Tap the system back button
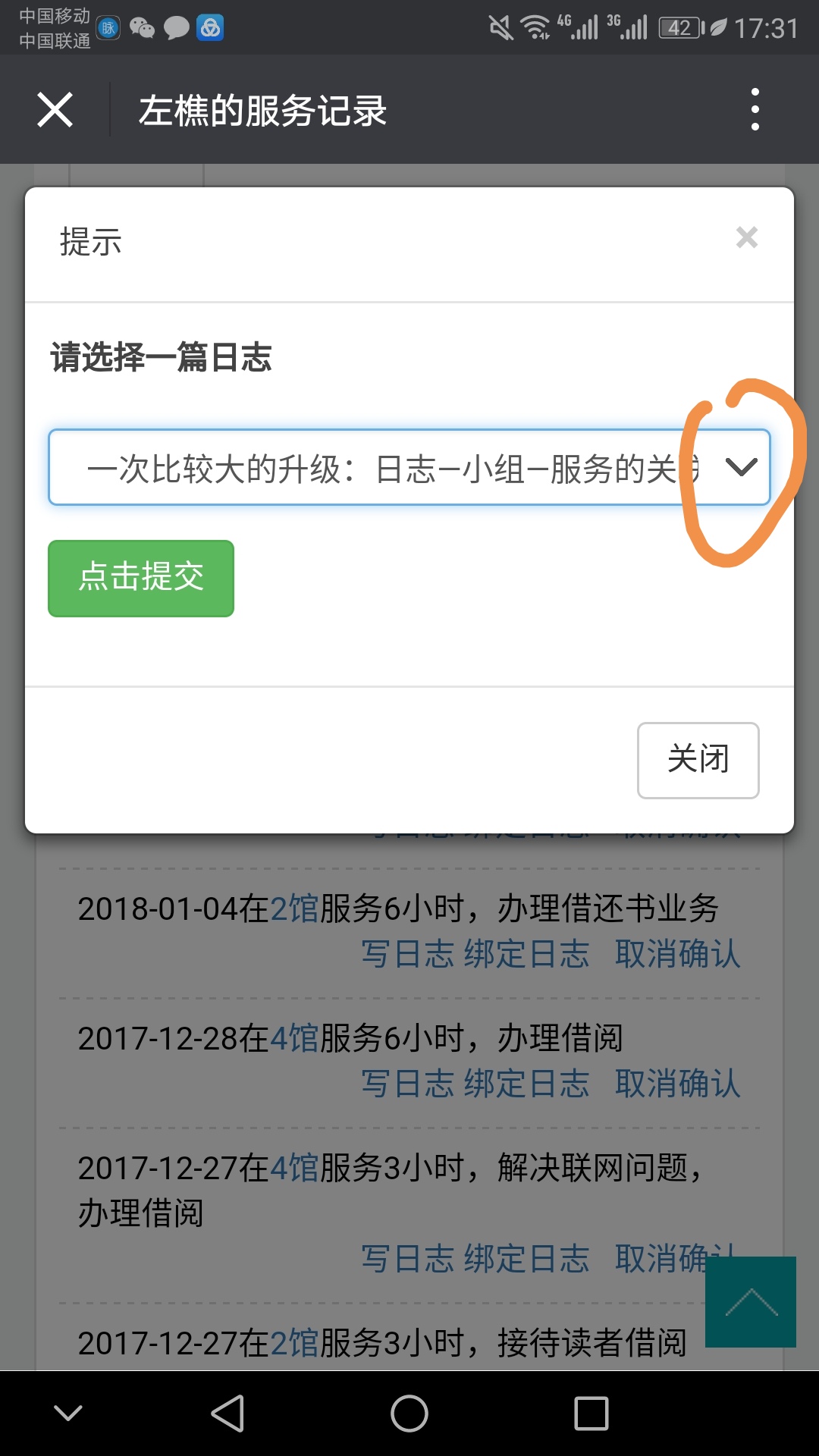 [x=227, y=1414]
